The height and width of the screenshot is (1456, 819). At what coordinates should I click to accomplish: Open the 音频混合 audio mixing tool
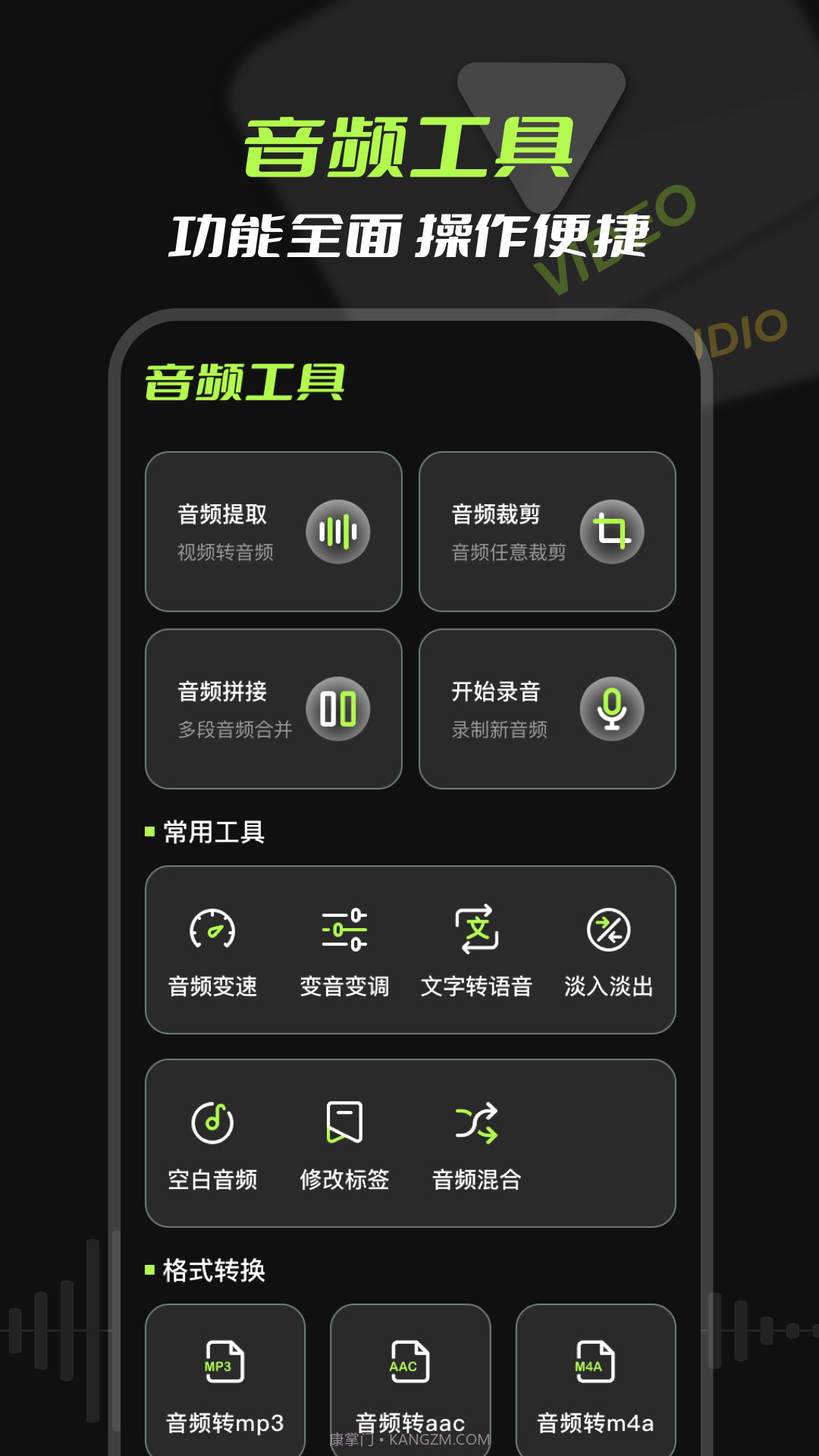476,1122
